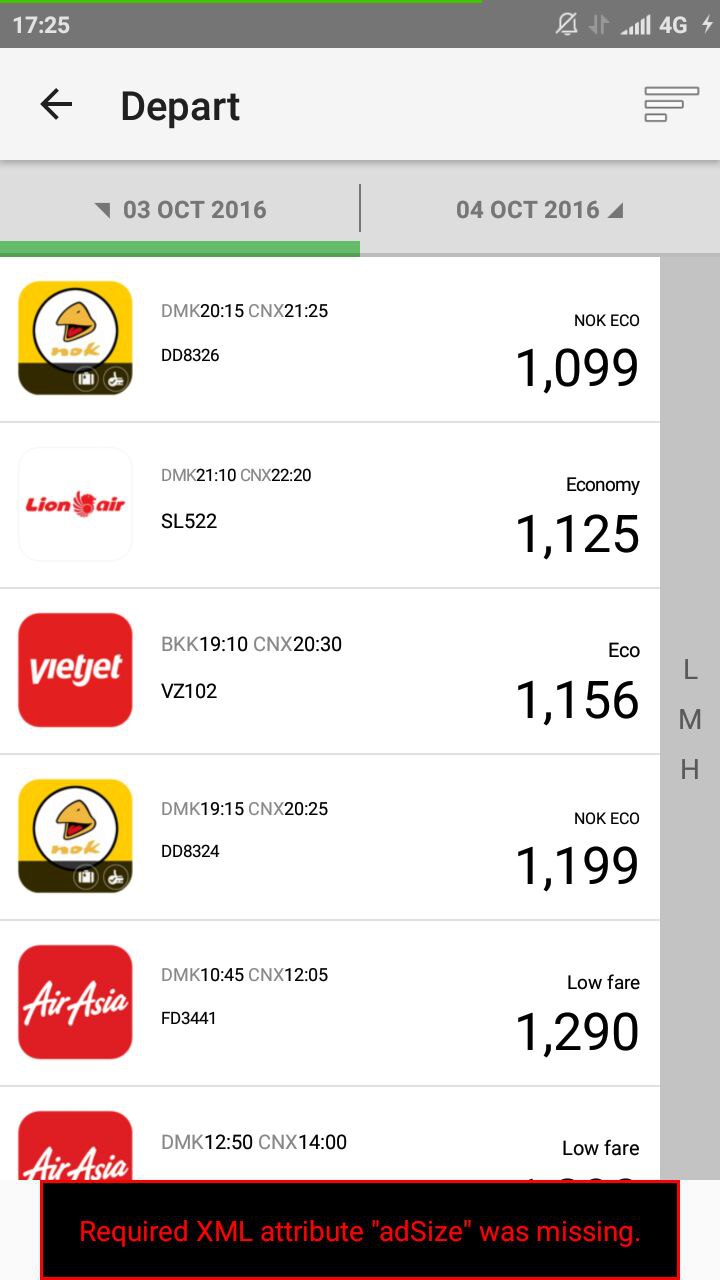Image resolution: width=720 pixels, height=1280 pixels.
Task: Jump to M on the side index
Action: (690, 720)
